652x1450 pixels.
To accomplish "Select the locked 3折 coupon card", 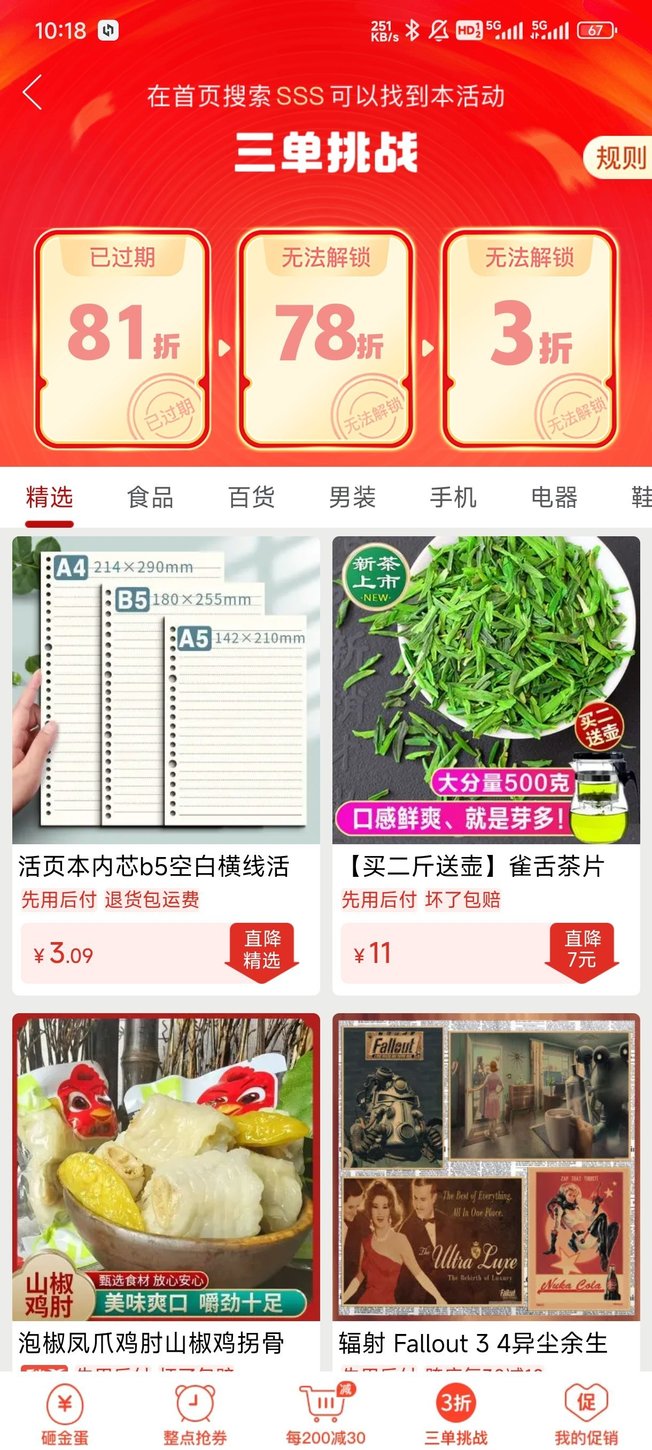I will coord(529,338).
